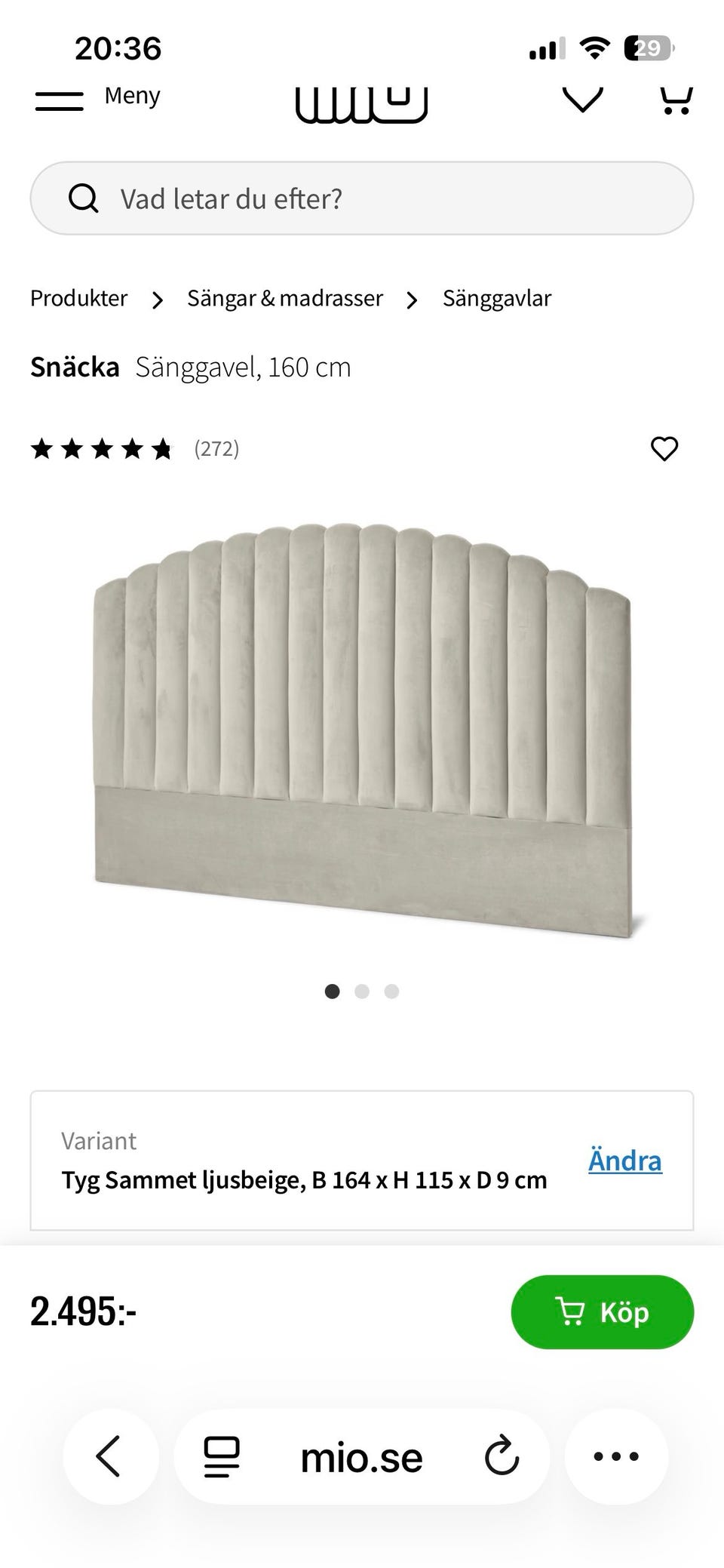Open Sängar & madrasser breadcrumb
724x1568 pixels.
click(284, 298)
